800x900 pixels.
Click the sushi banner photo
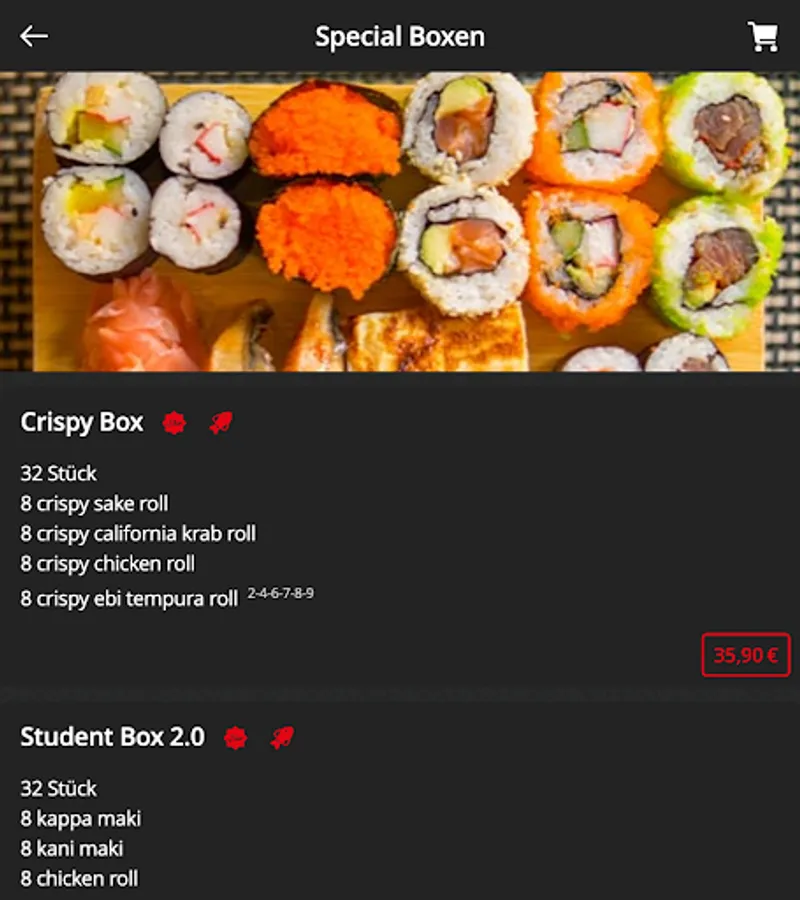pos(400,220)
